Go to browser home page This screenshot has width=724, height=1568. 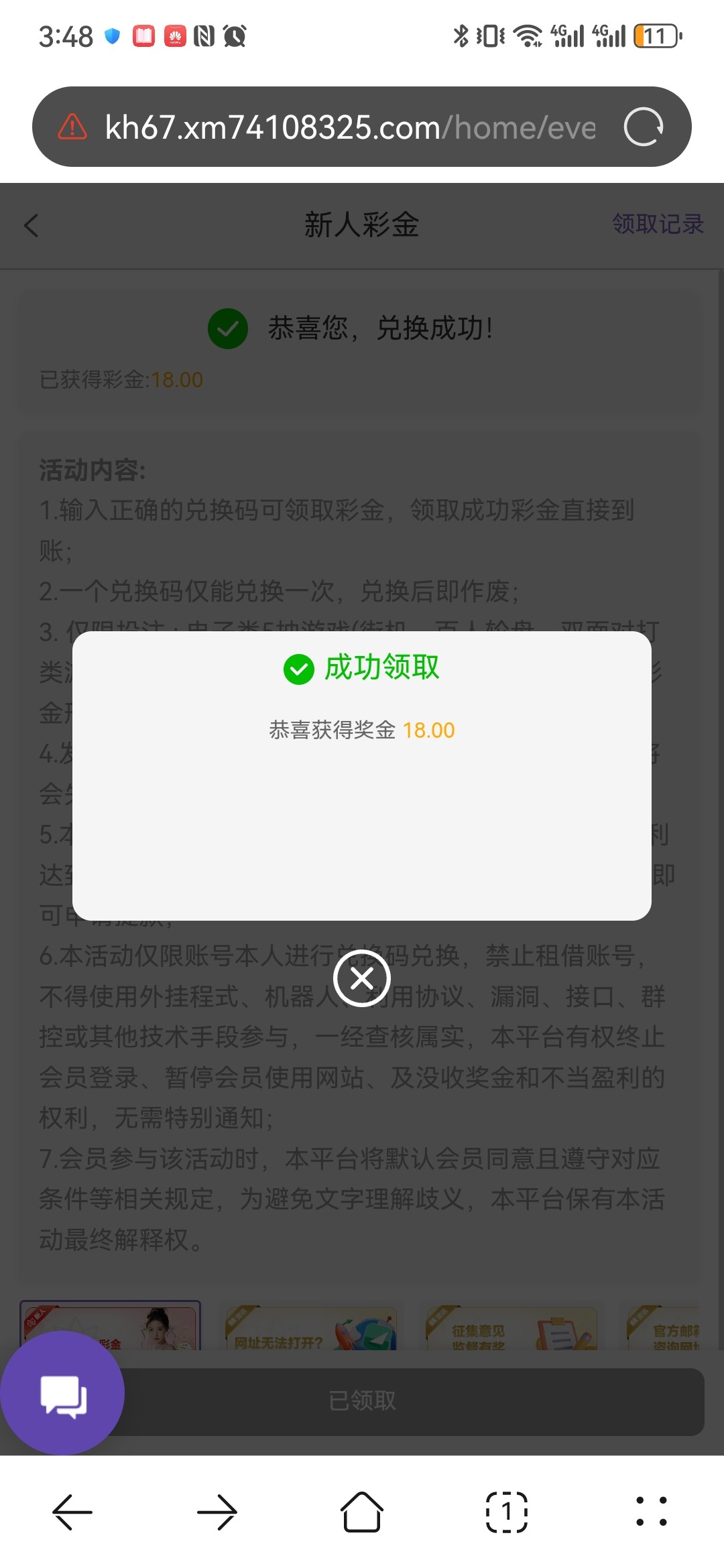362,1512
